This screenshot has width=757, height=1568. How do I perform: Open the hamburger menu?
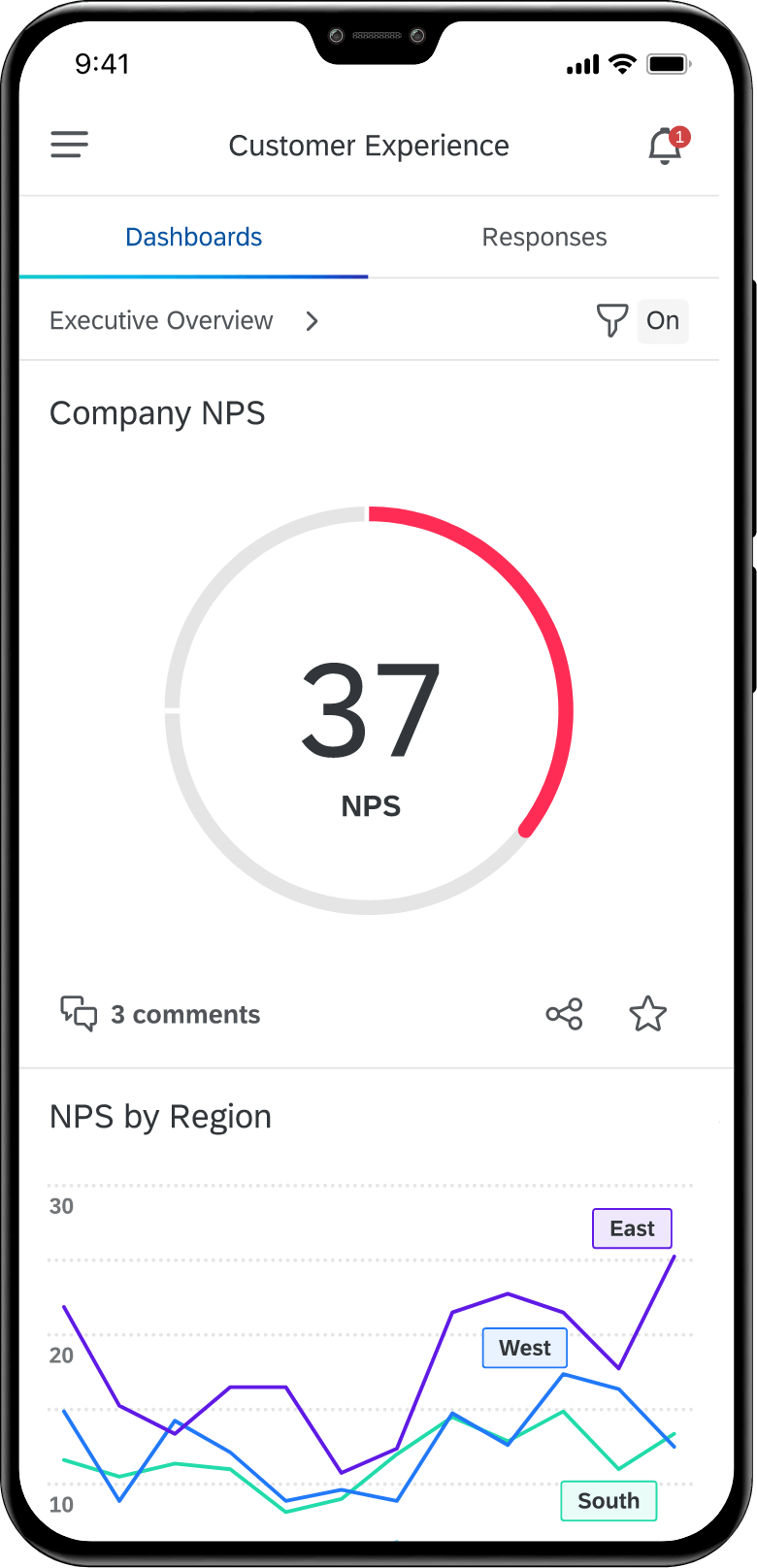point(70,146)
